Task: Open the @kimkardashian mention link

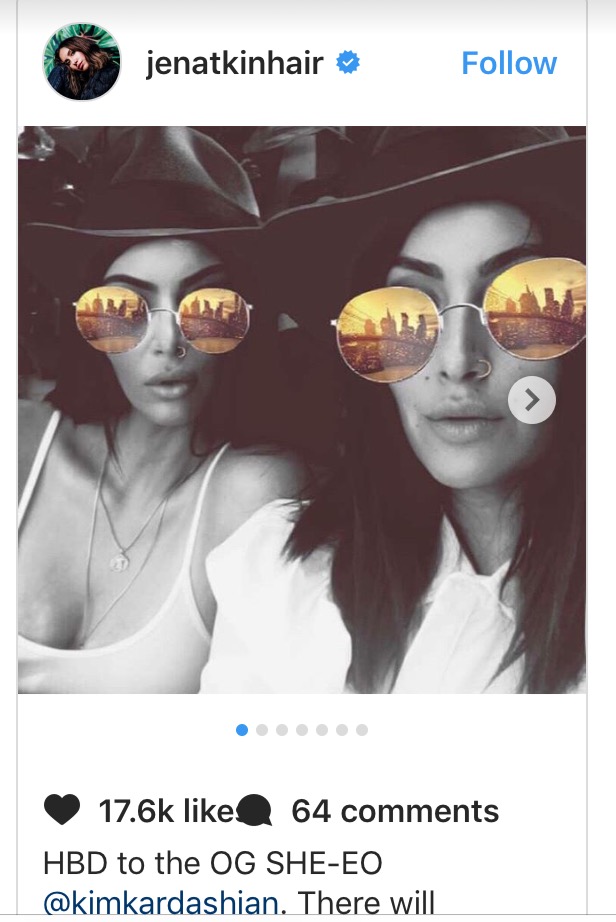Action: click(x=161, y=902)
